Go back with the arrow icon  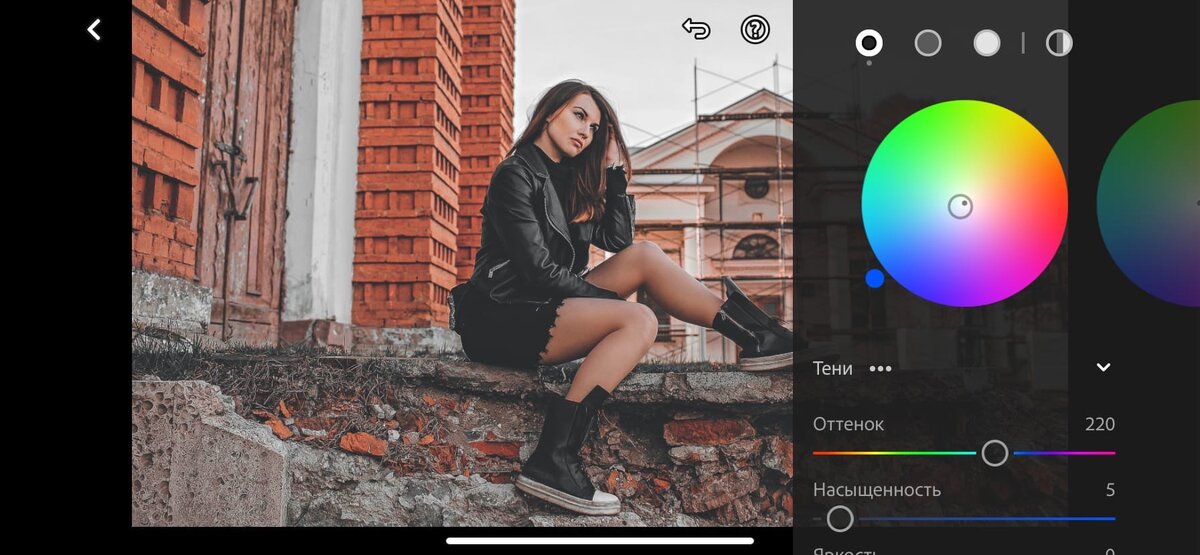94,30
